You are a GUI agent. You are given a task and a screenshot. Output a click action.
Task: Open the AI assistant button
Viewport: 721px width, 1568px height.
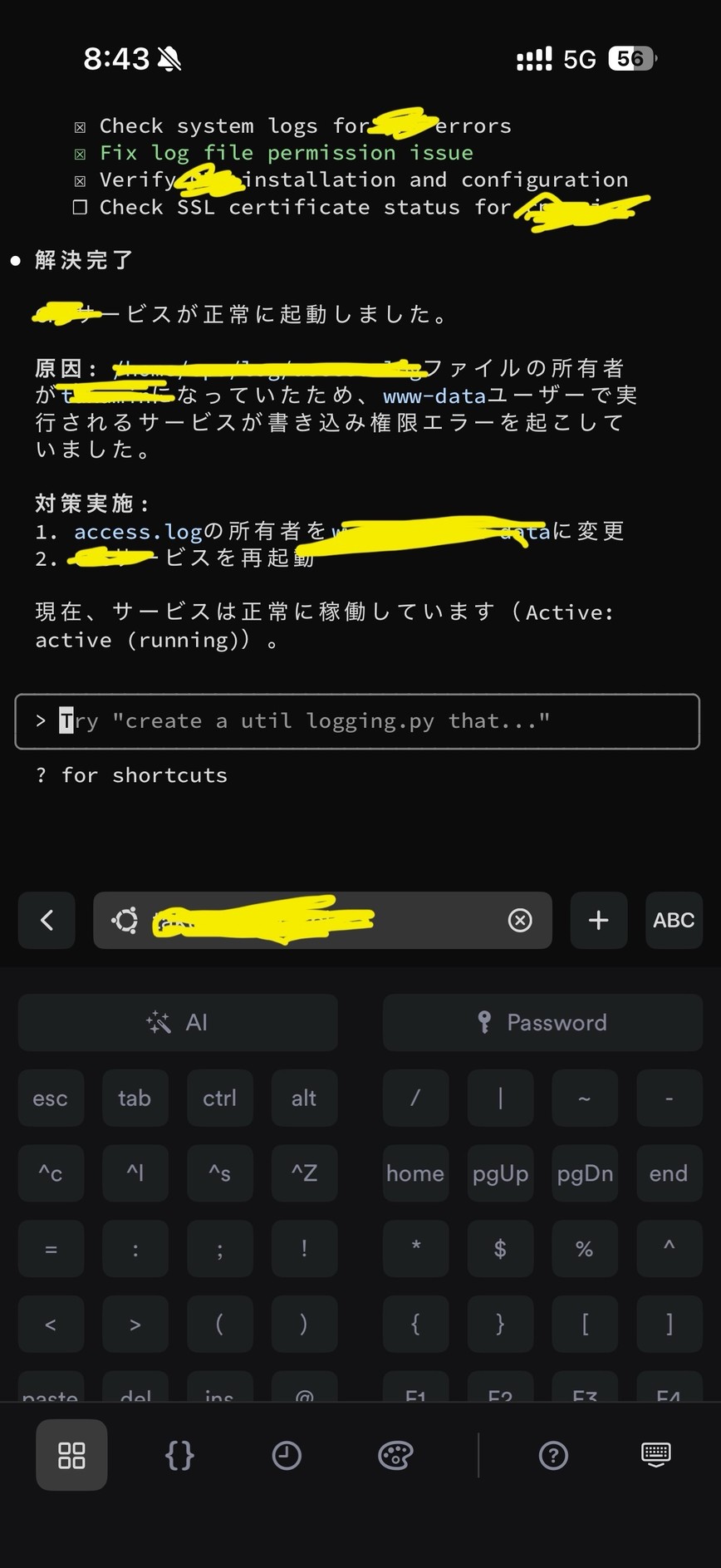coord(178,1022)
